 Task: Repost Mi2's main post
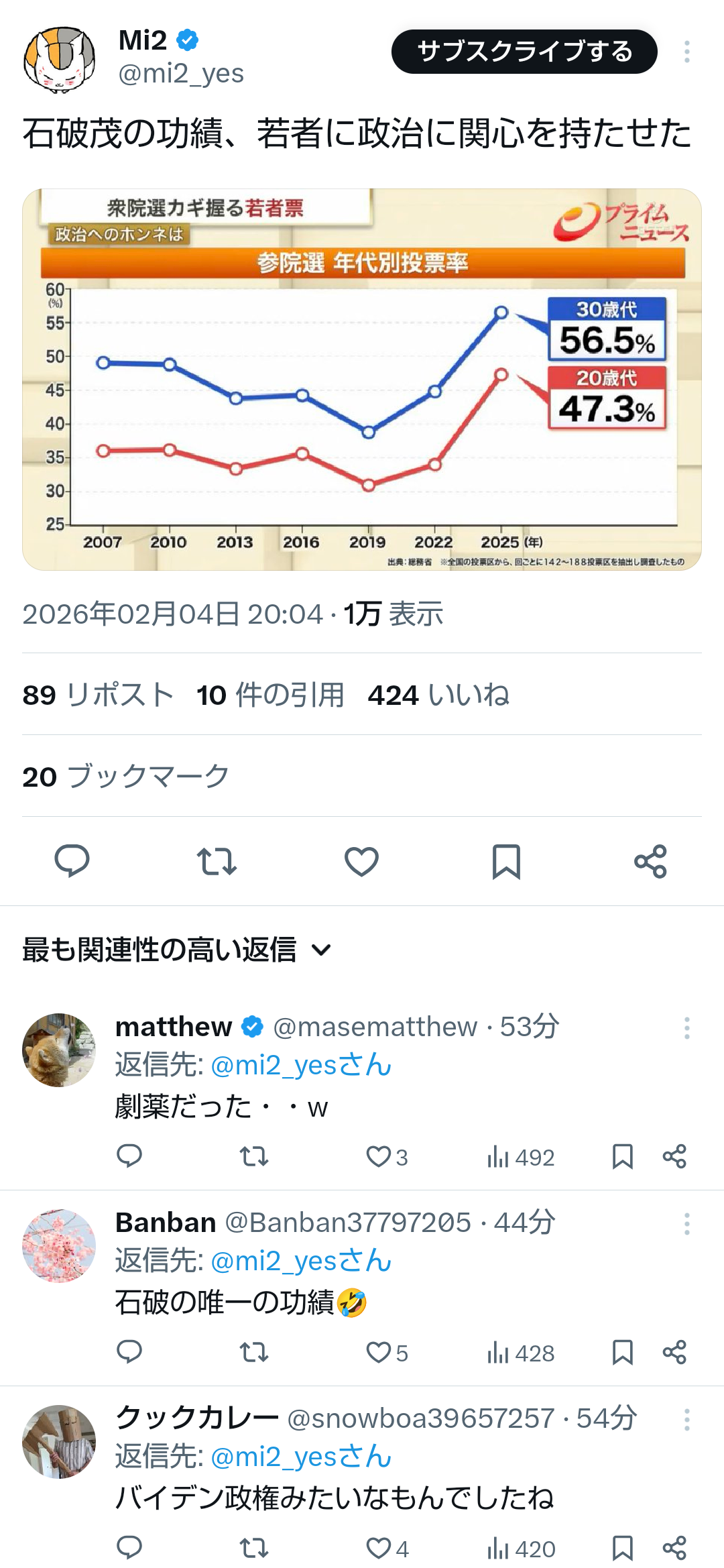(x=217, y=861)
